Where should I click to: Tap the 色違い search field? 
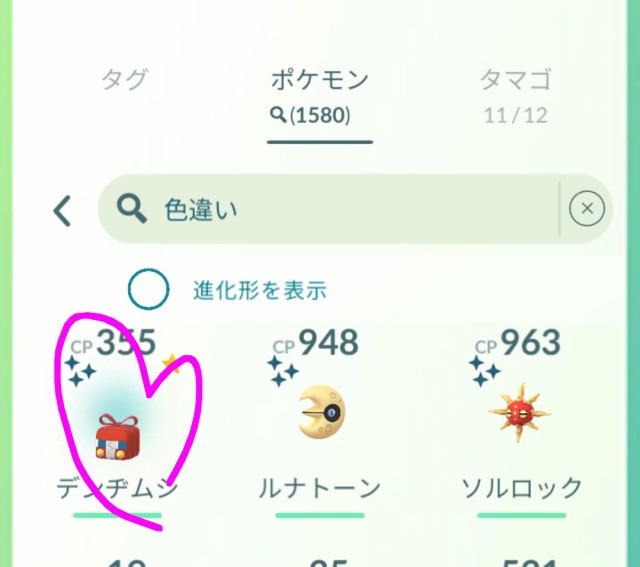point(330,210)
